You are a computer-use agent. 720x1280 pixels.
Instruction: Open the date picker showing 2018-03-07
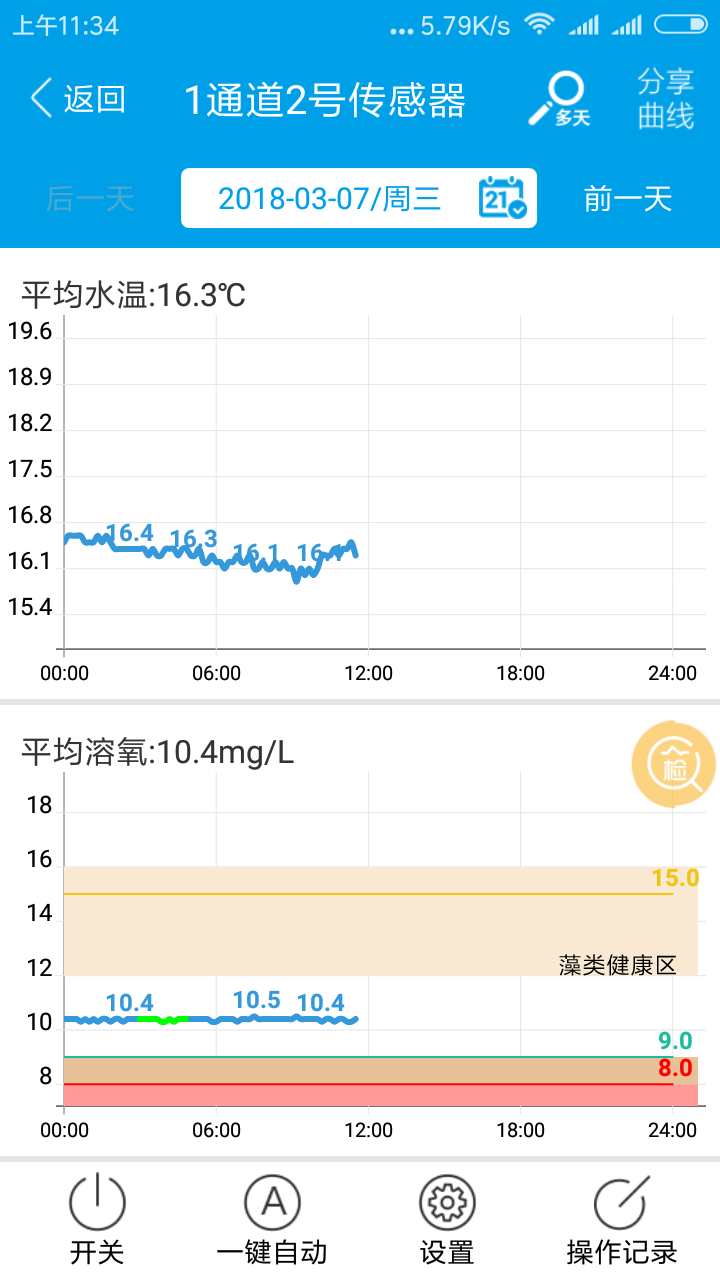pyautogui.click(x=359, y=198)
